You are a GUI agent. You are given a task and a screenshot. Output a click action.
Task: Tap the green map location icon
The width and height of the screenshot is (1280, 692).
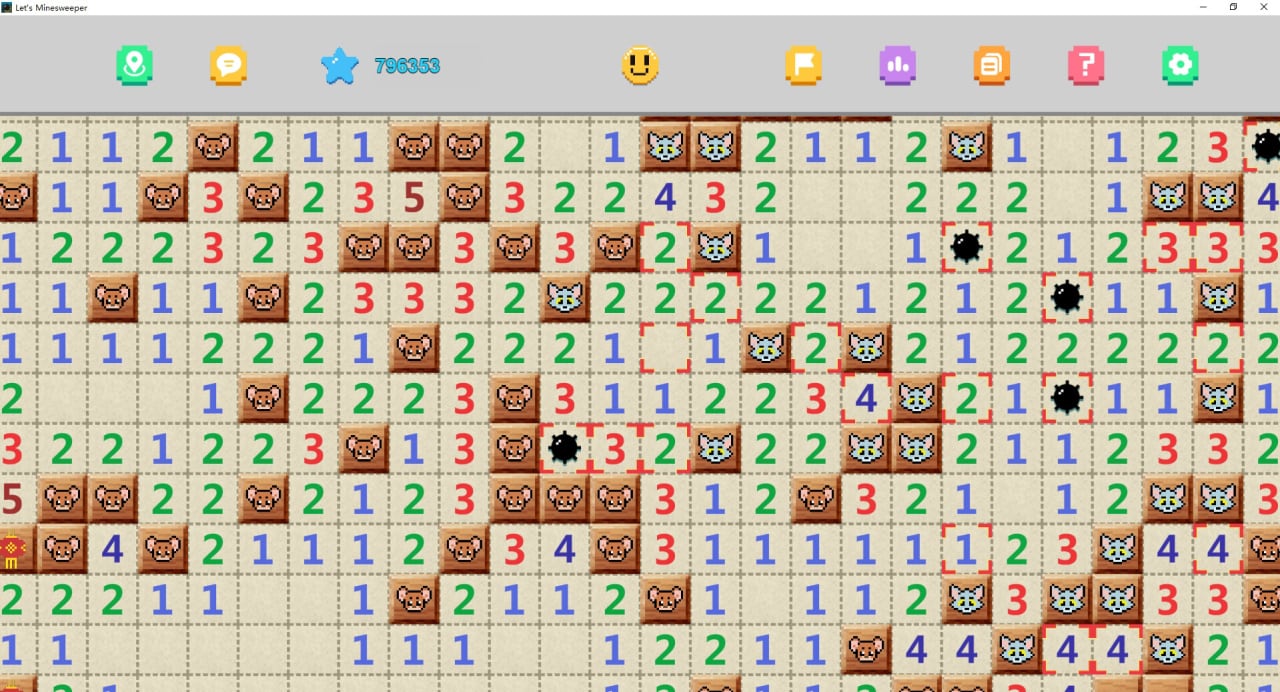[134, 66]
